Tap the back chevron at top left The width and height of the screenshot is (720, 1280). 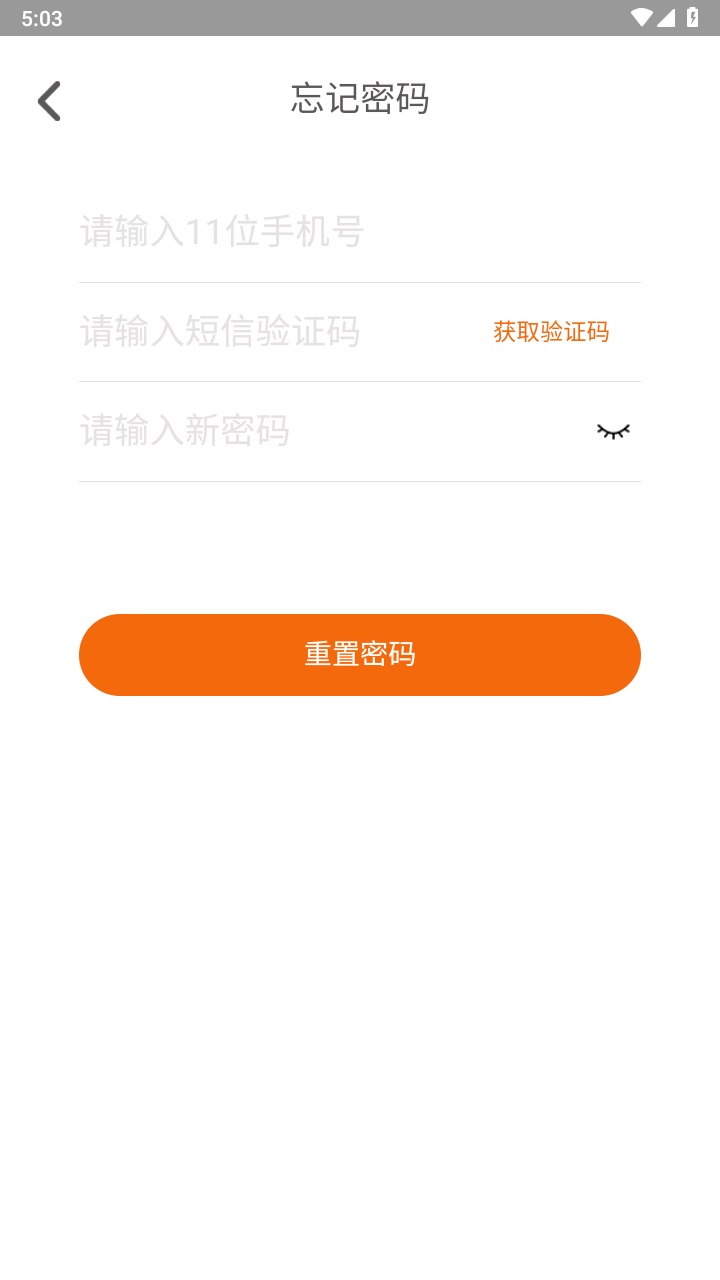click(48, 100)
